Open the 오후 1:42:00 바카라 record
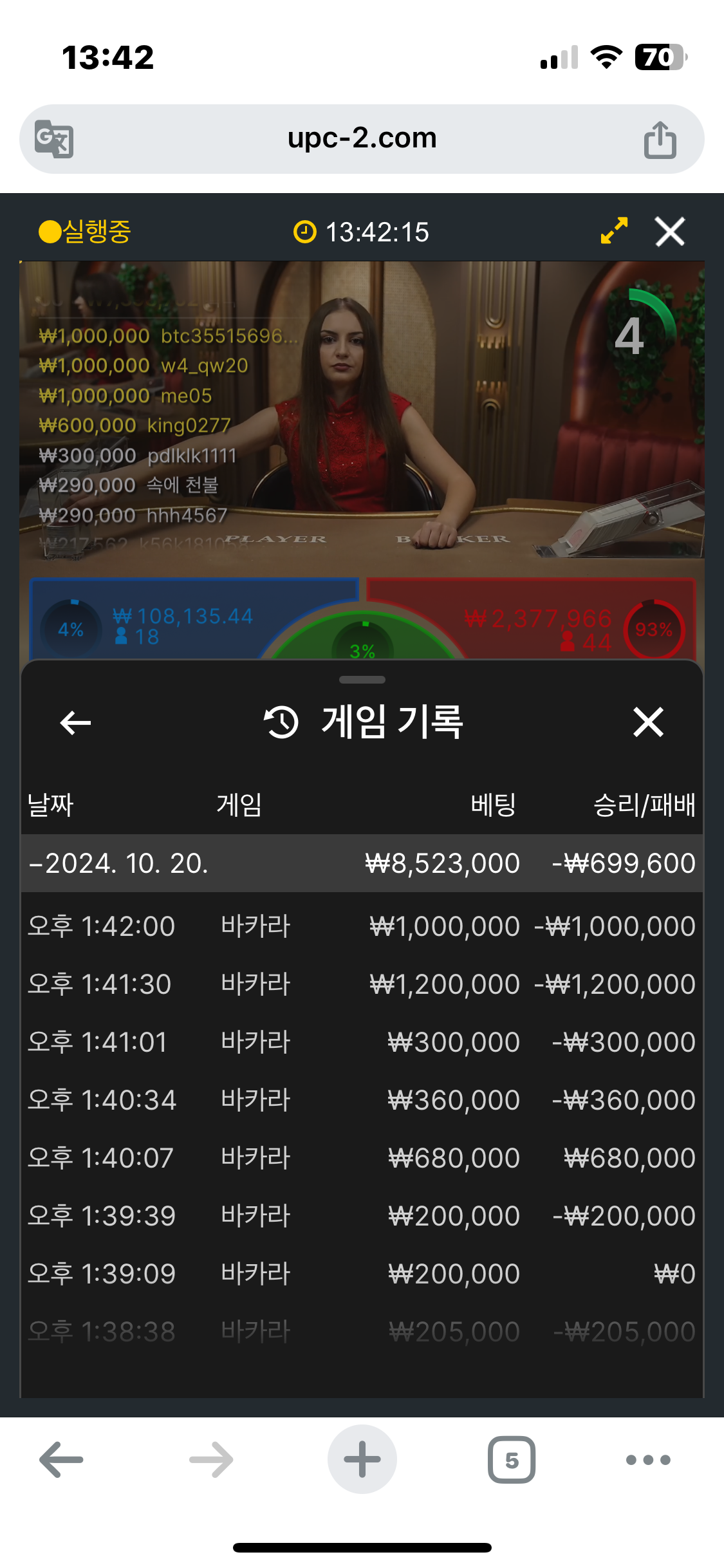This screenshot has height=1568, width=724. point(362,927)
